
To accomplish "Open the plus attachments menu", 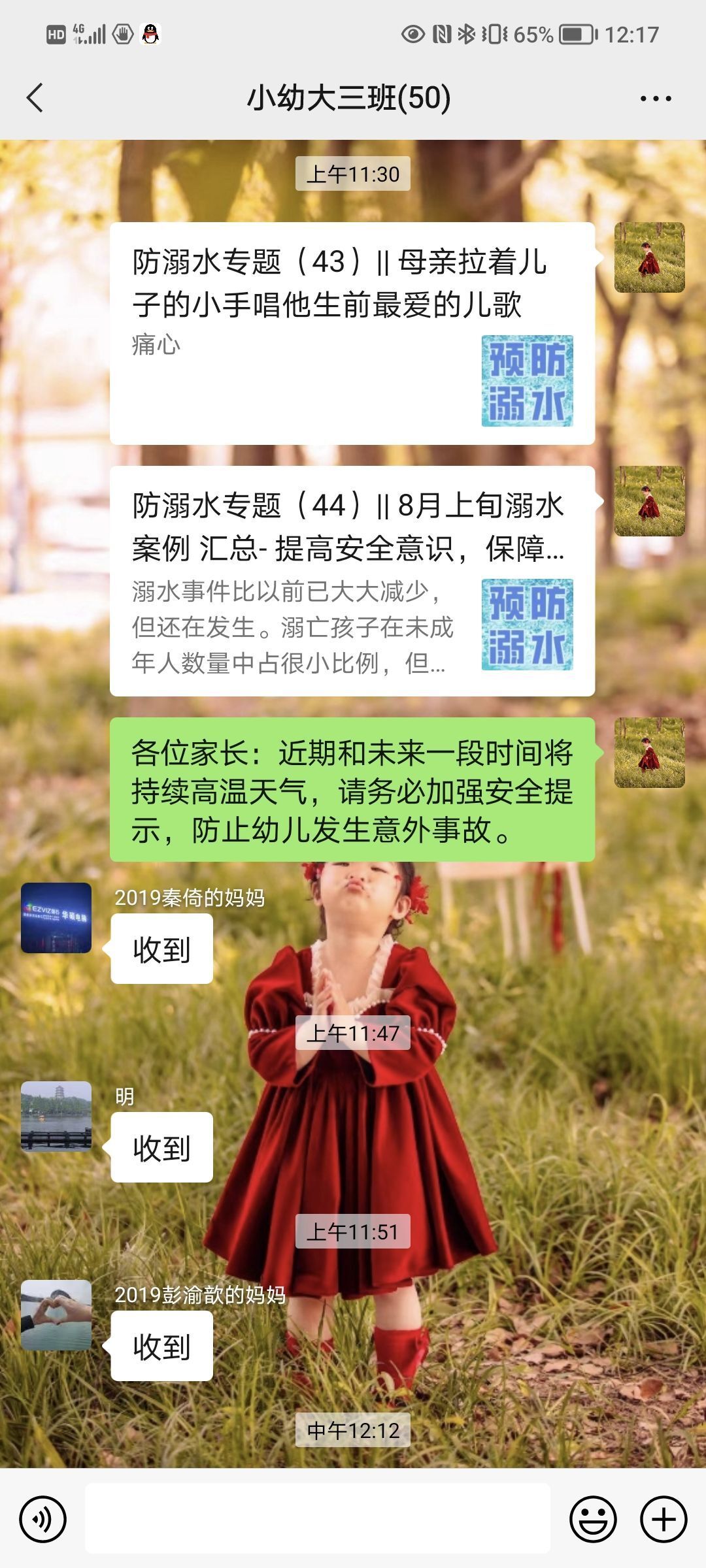I will pyautogui.click(x=664, y=1519).
